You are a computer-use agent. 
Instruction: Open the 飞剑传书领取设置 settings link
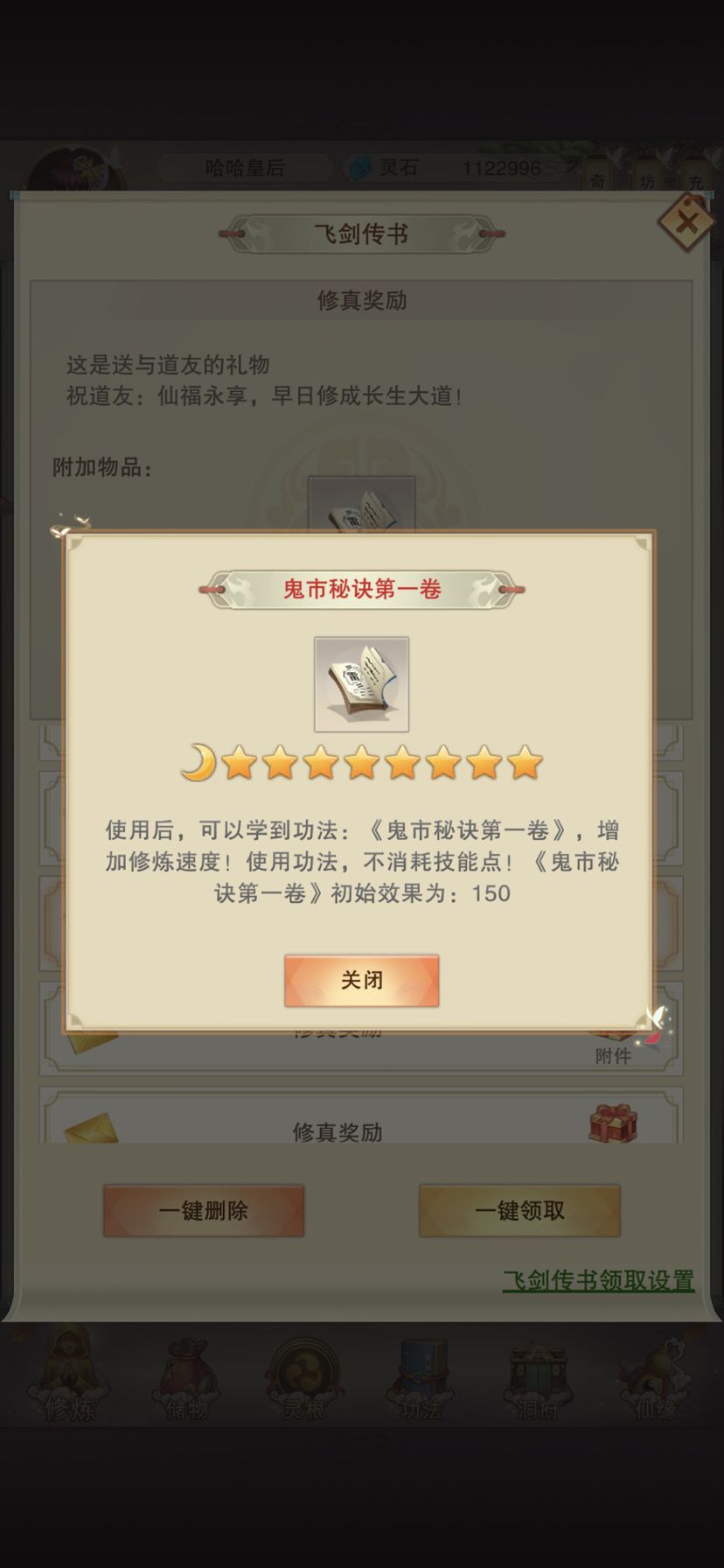pyautogui.click(x=600, y=1280)
